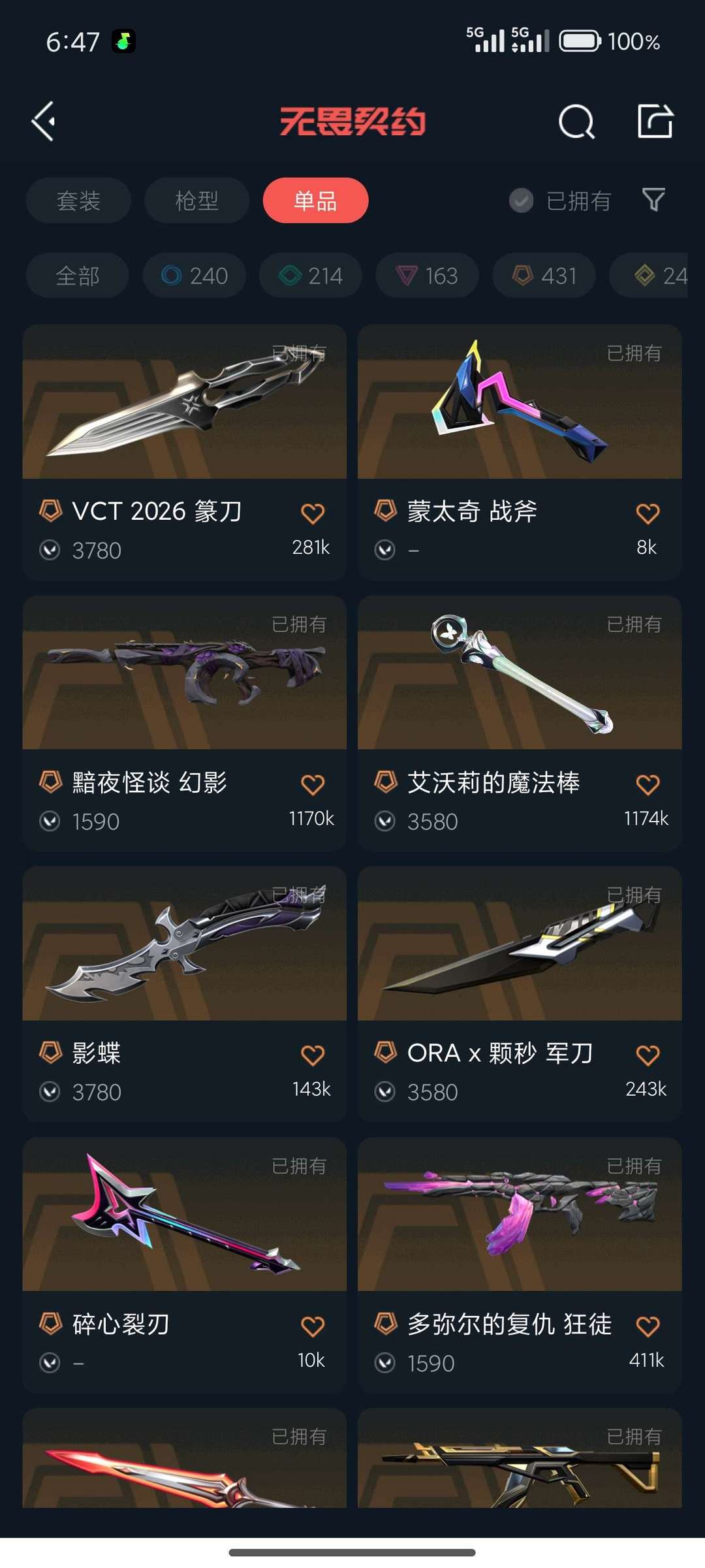705x1568 pixels.
Task: Switch to the 枪型 tab
Action: [196, 200]
